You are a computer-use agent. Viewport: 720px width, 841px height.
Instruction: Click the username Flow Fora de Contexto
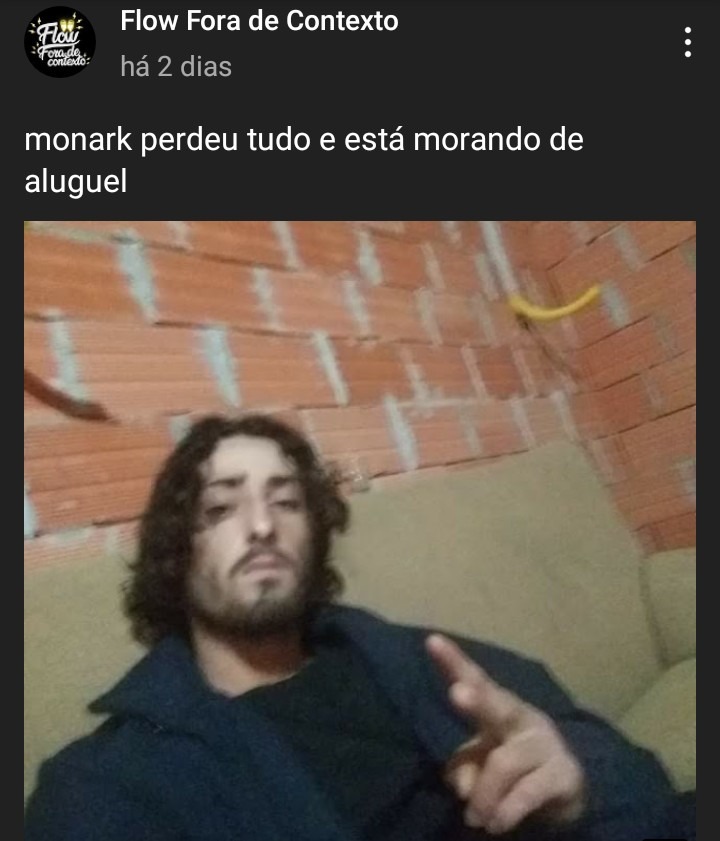pyautogui.click(x=258, y=22)
